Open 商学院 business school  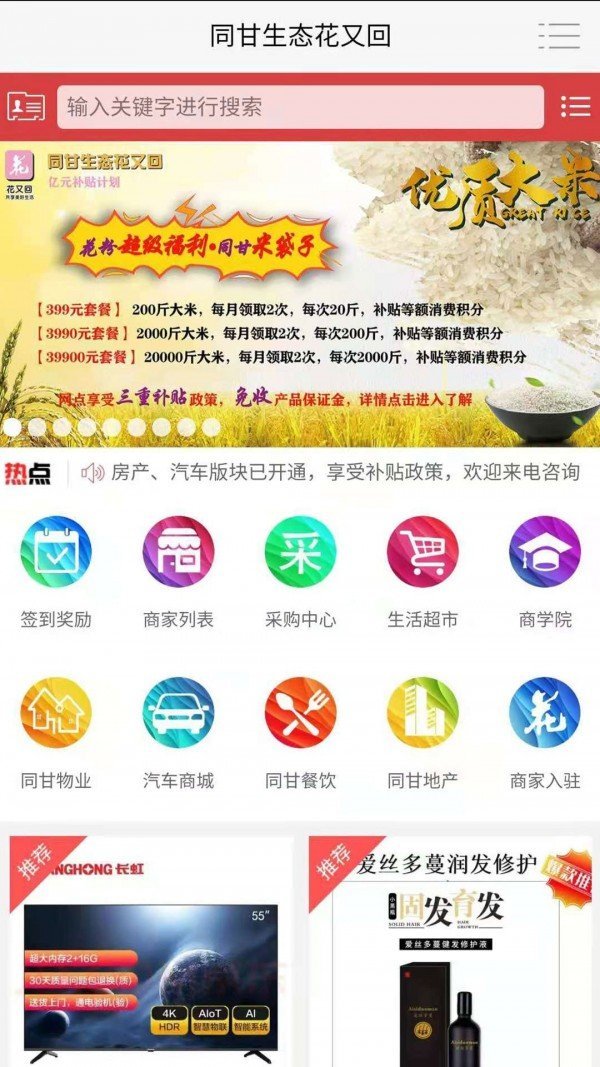click(x=545, y=572)
